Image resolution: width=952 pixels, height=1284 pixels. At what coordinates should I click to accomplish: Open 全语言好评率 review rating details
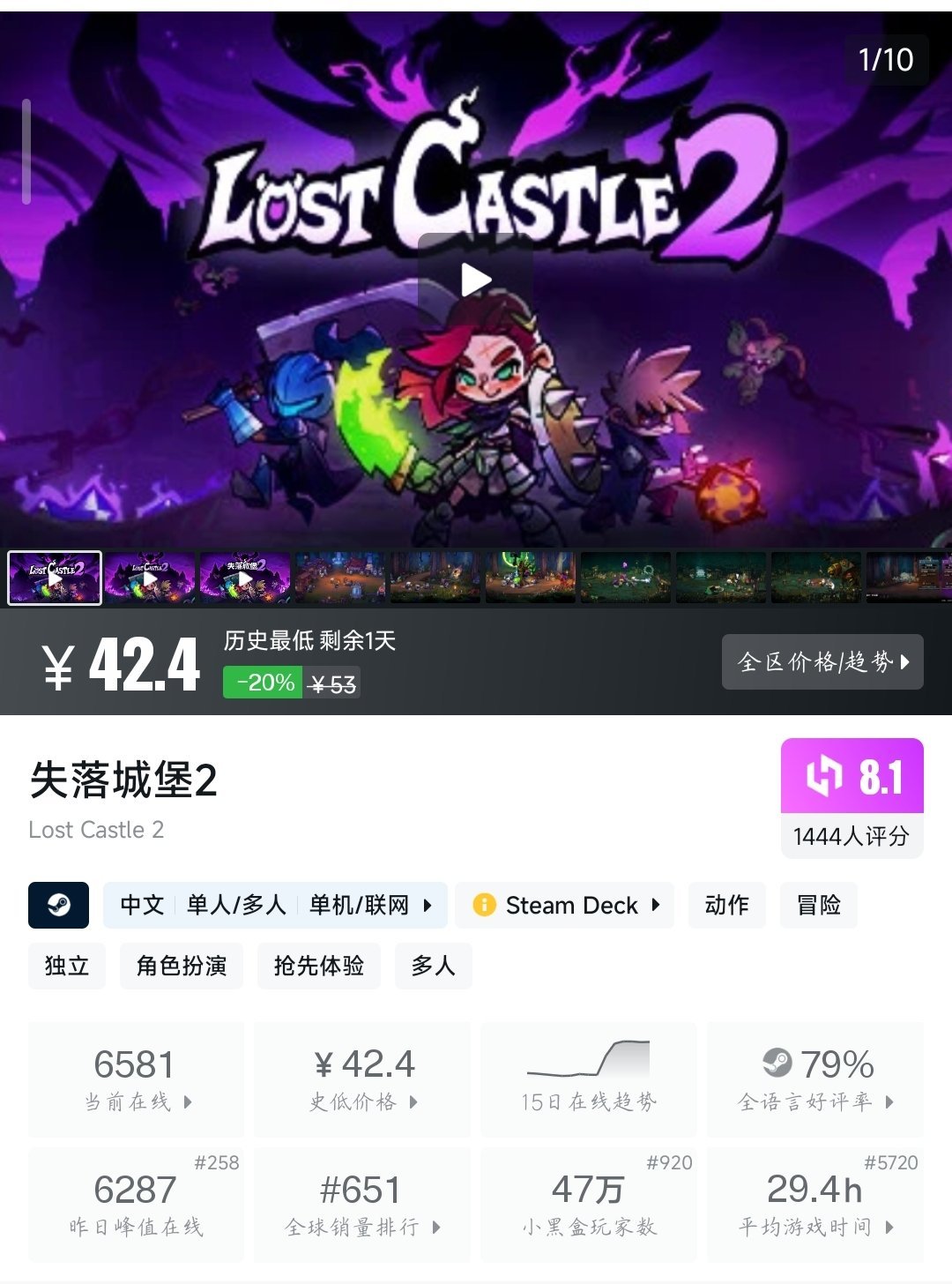(814, 1079)
